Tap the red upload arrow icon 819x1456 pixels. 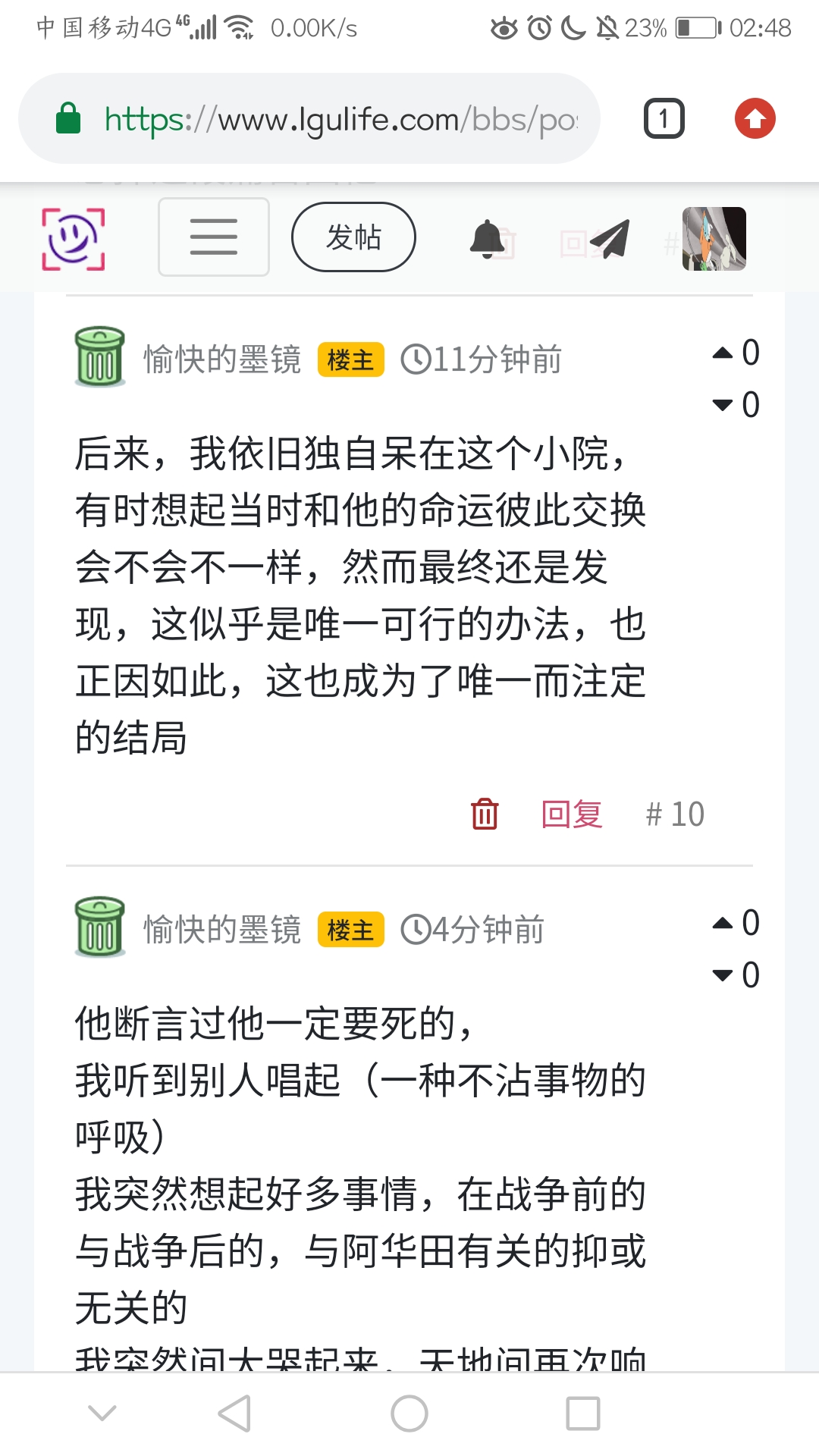pos(755,119)
